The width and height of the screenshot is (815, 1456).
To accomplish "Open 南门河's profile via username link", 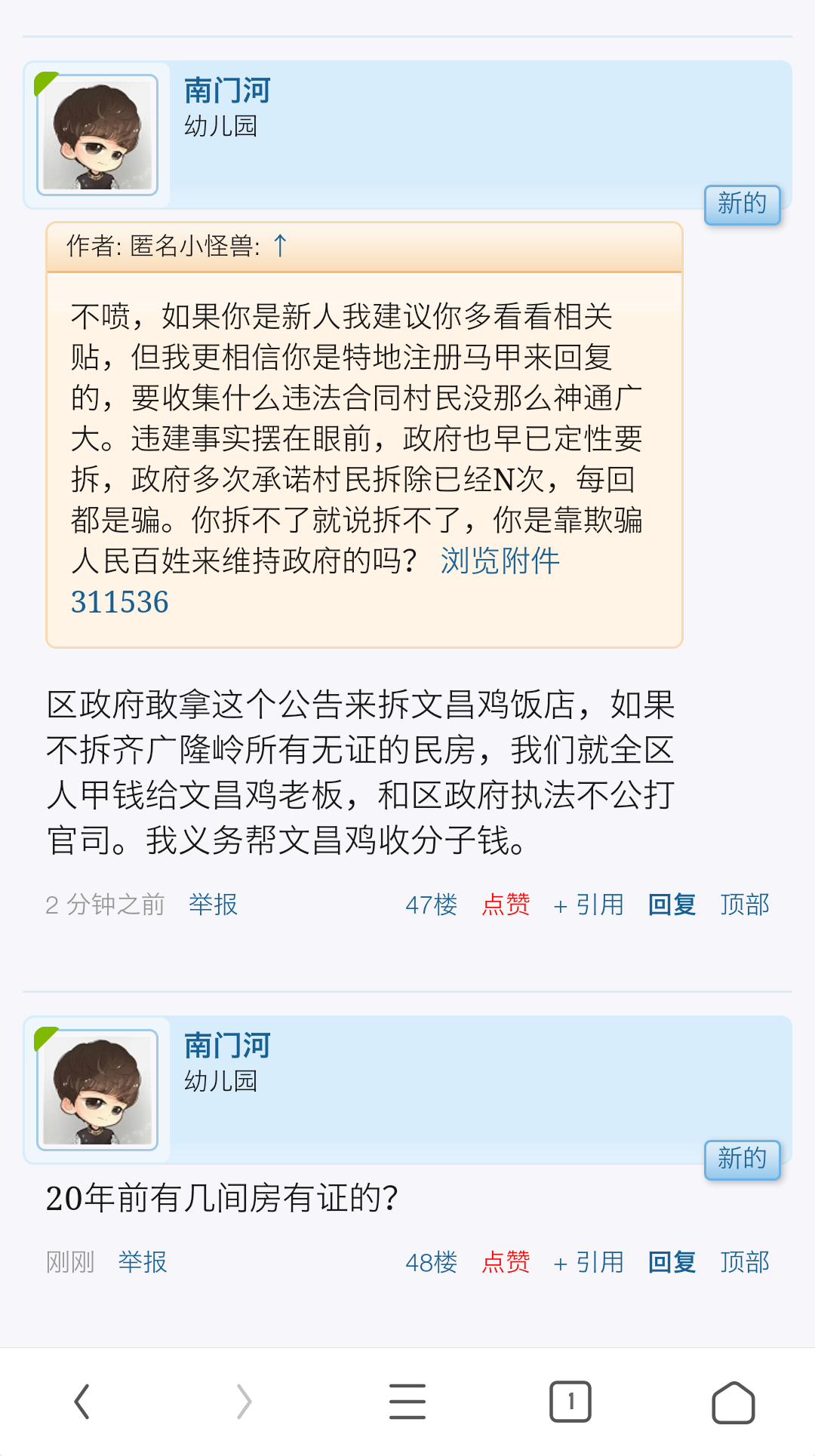I will pos(228,89).
